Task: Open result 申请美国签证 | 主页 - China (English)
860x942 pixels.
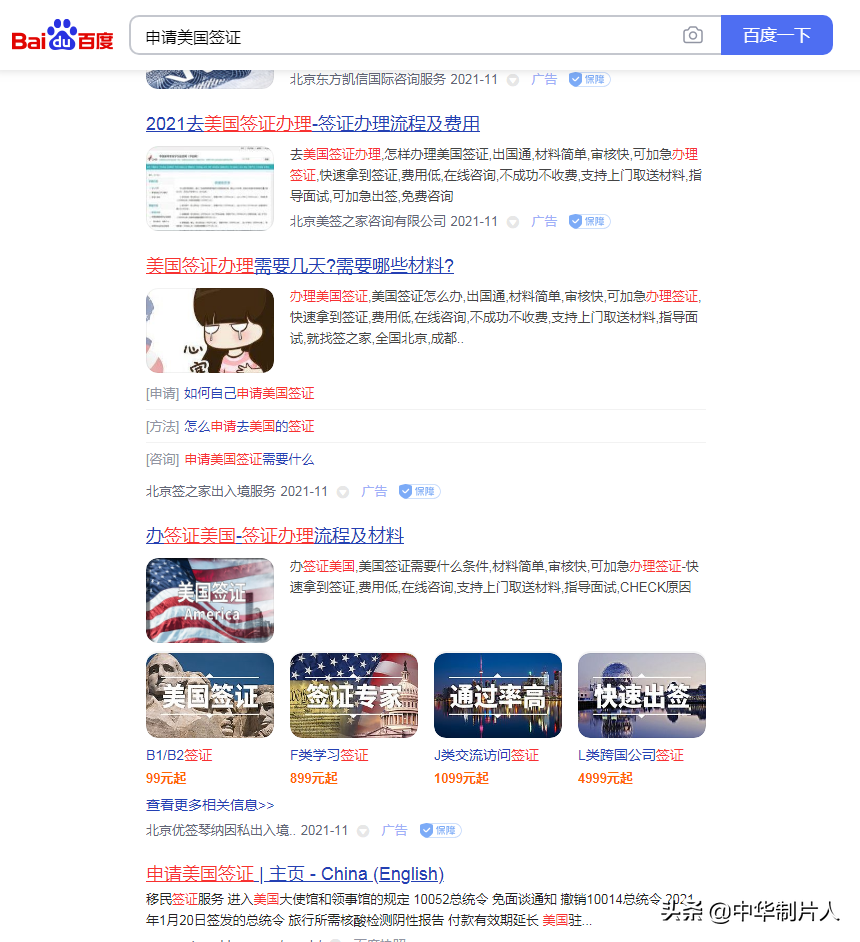Action: pos(295,874)
